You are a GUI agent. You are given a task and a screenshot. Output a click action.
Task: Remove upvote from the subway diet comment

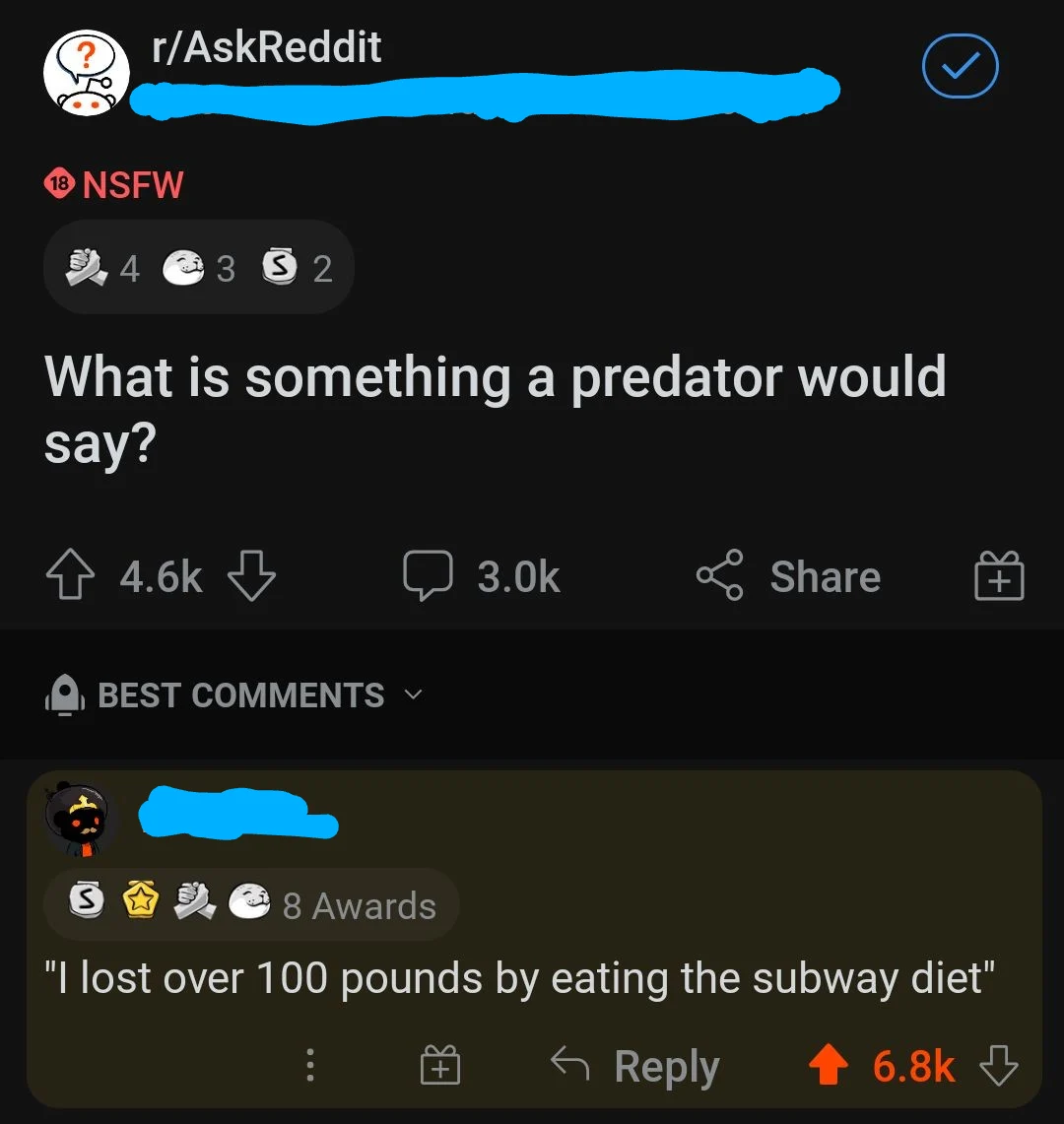[827, 1067]
